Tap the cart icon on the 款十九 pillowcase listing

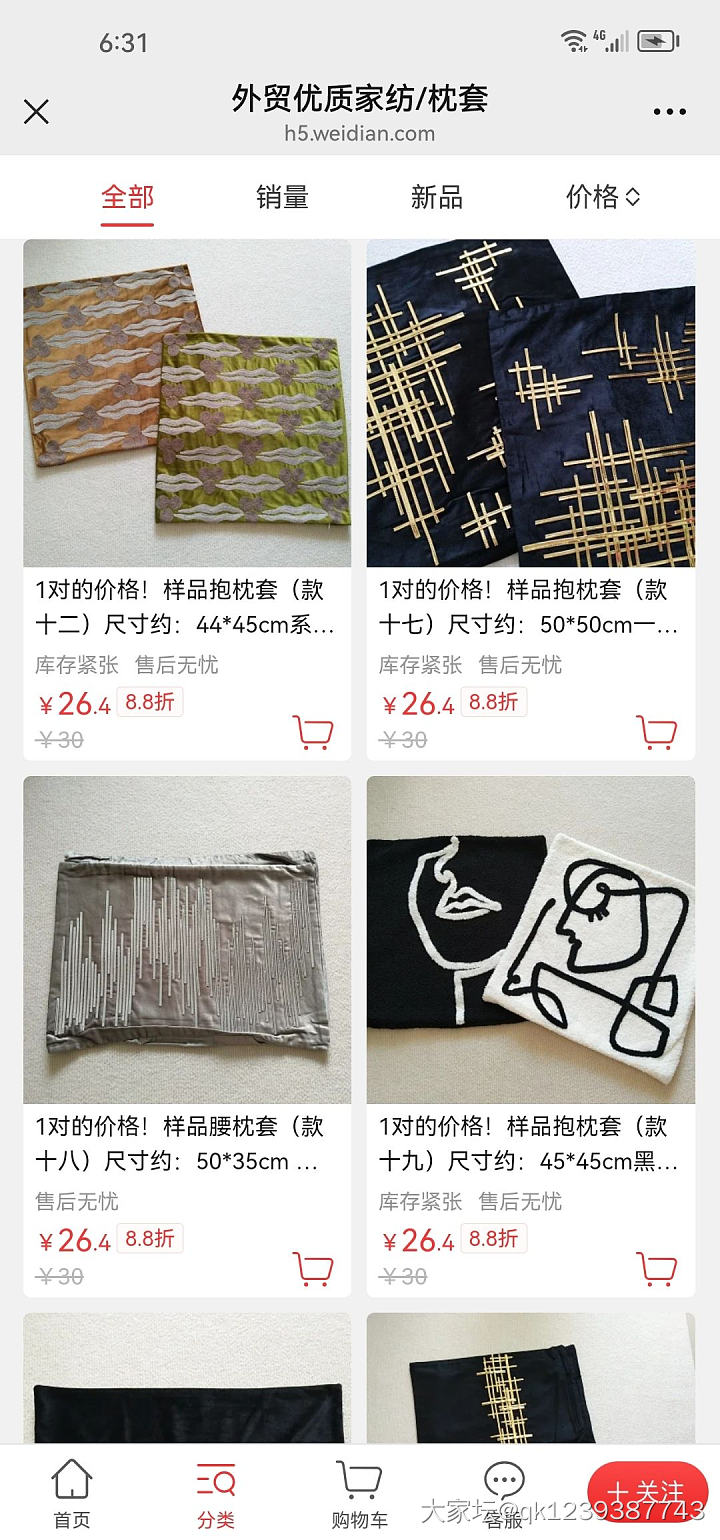658,1269
